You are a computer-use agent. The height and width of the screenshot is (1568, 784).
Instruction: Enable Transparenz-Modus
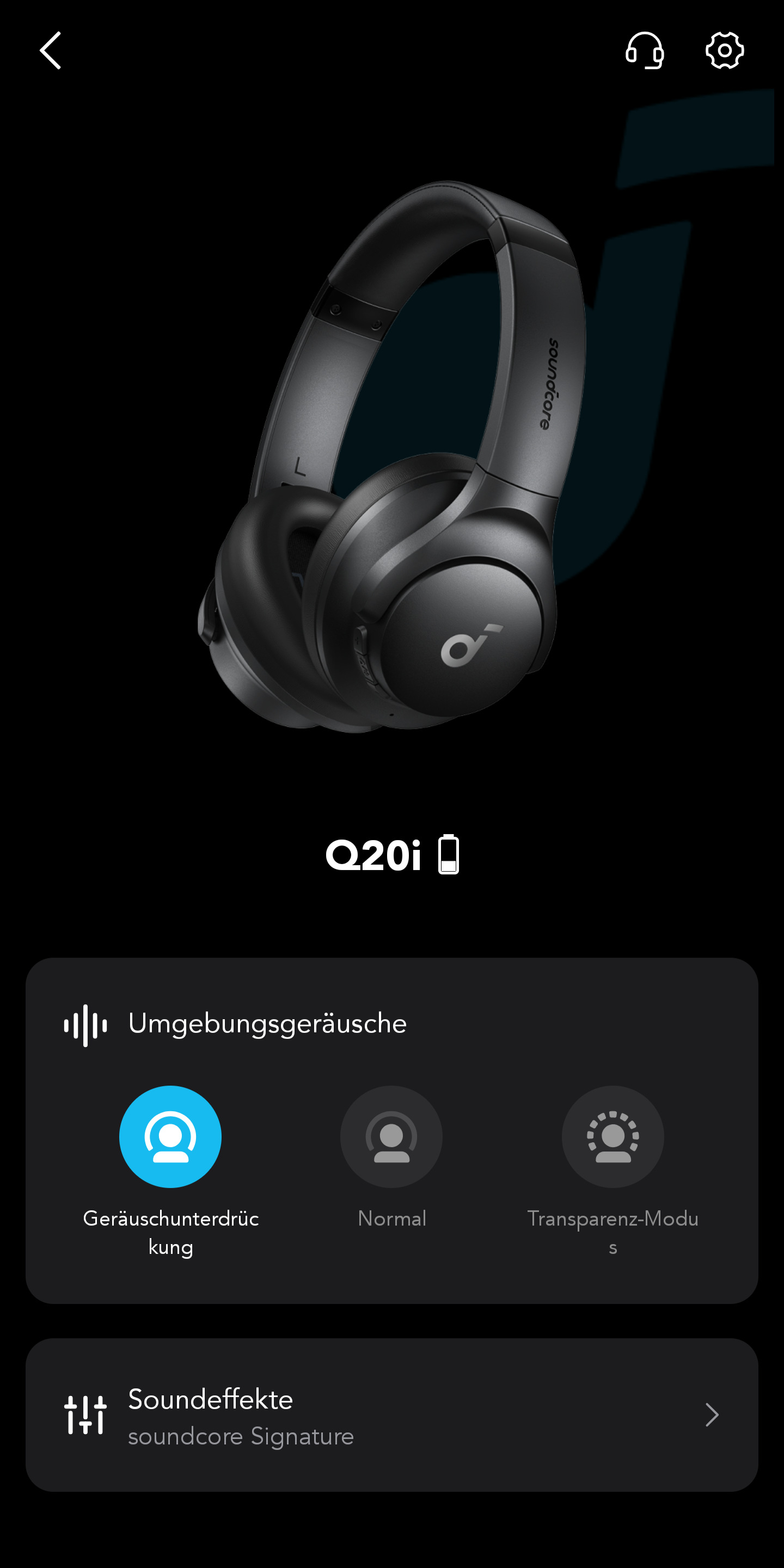click(x=613, y=1136)
